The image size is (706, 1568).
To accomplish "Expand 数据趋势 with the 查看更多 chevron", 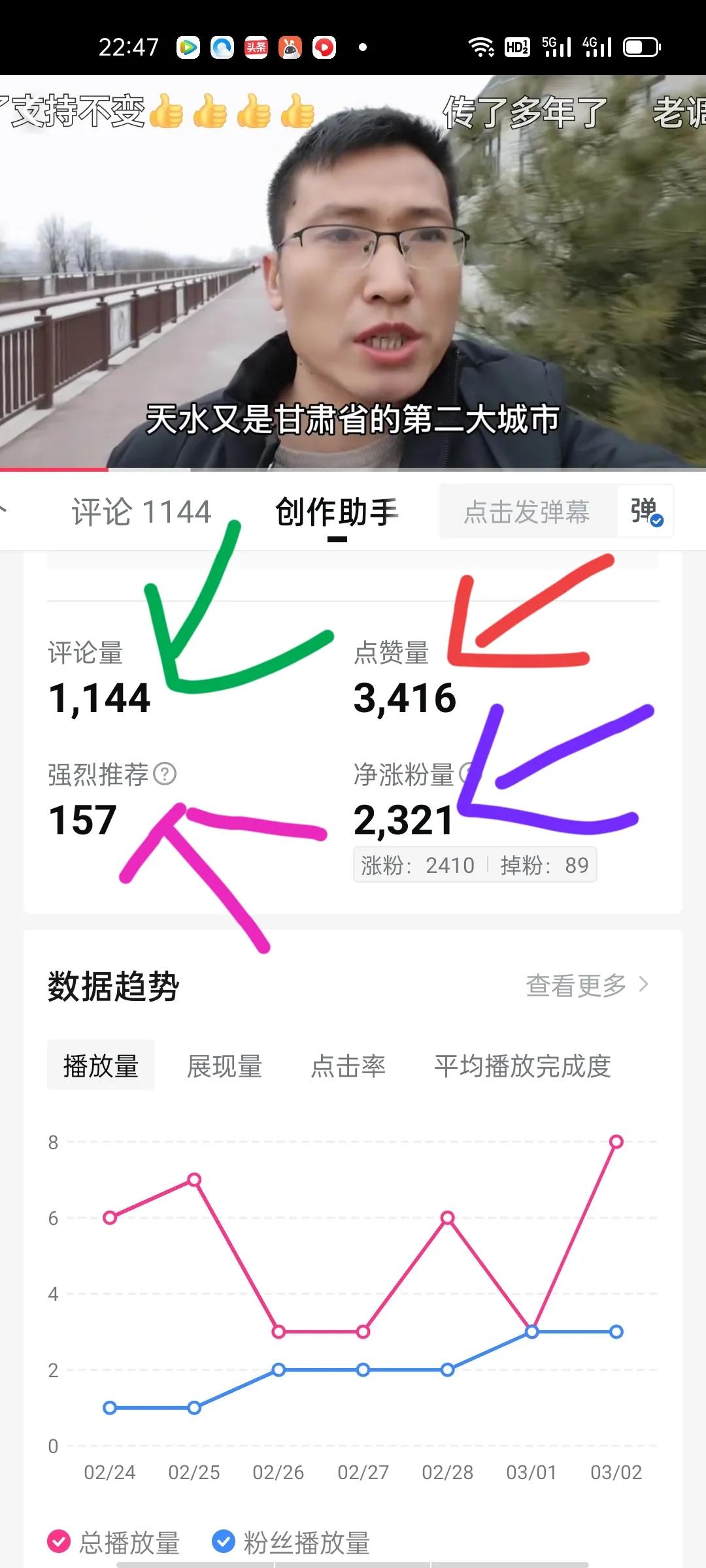I will pos(645,987).
